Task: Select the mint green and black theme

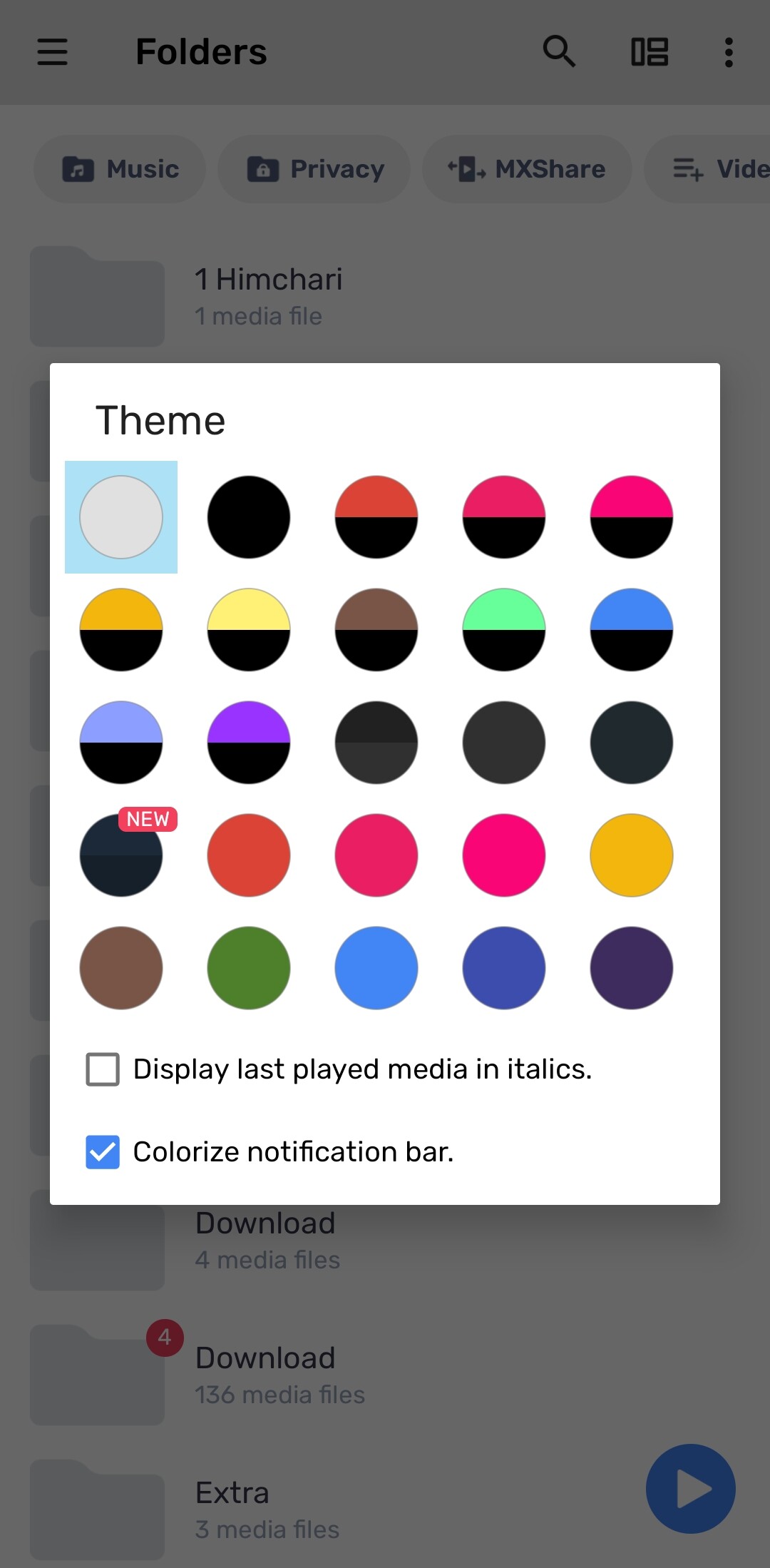Action: pyautogui.click(x=504, y=630)
